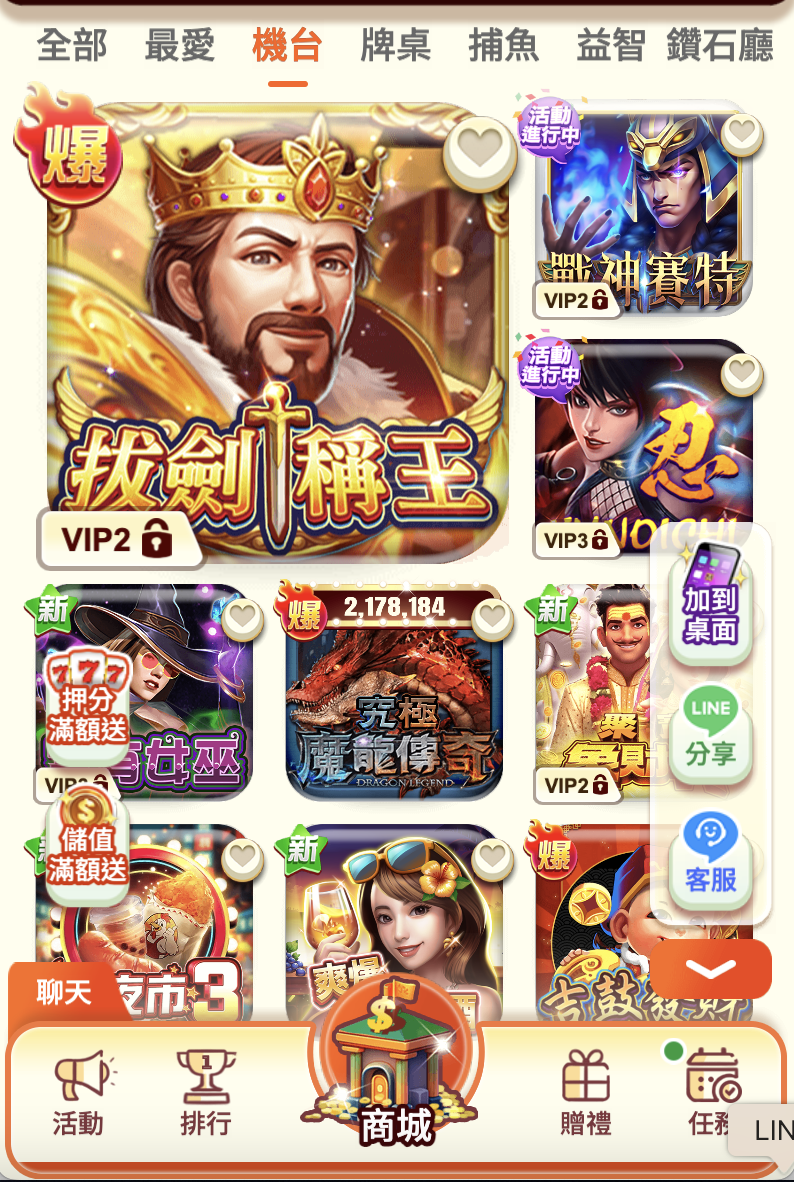794x1182 pixels.
Task: Switch to the 益智 tab
Action: click(611, 47)
